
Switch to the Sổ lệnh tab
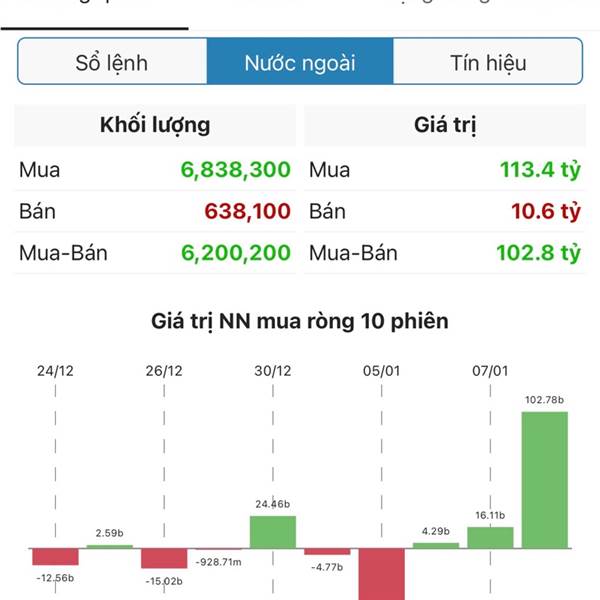(x=112, y=62)
